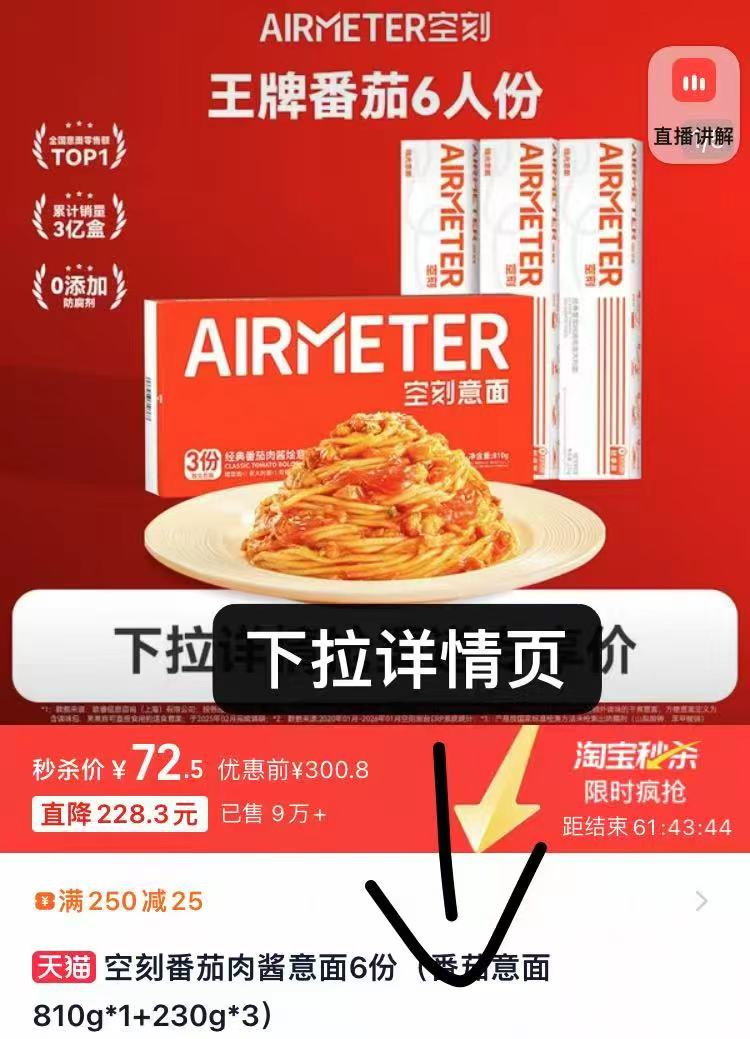This screenshot has width=750, height=1039.
Task: View the AIRMETER pasta product image
Action: click(x=375, y=380)
